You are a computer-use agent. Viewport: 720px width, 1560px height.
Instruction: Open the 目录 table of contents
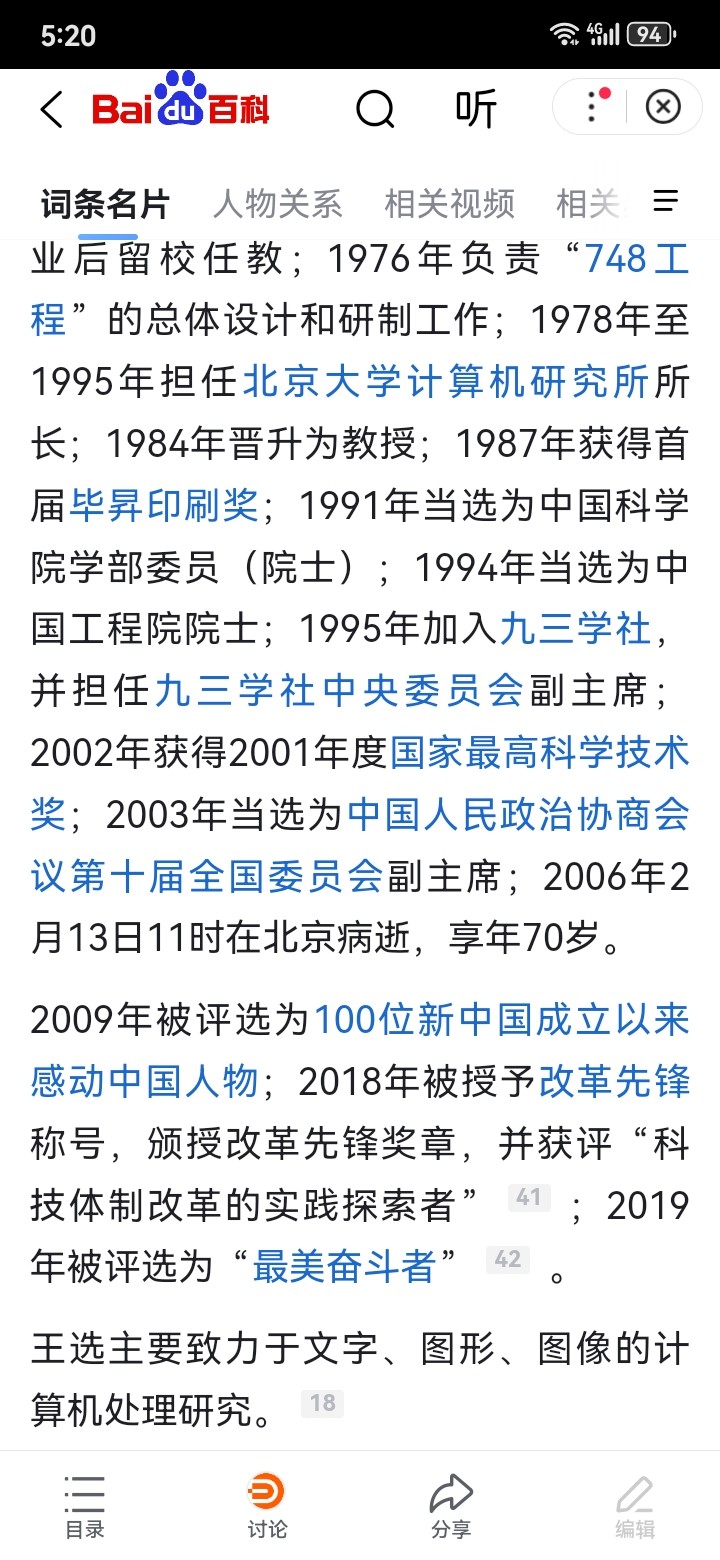[85, 1505]
